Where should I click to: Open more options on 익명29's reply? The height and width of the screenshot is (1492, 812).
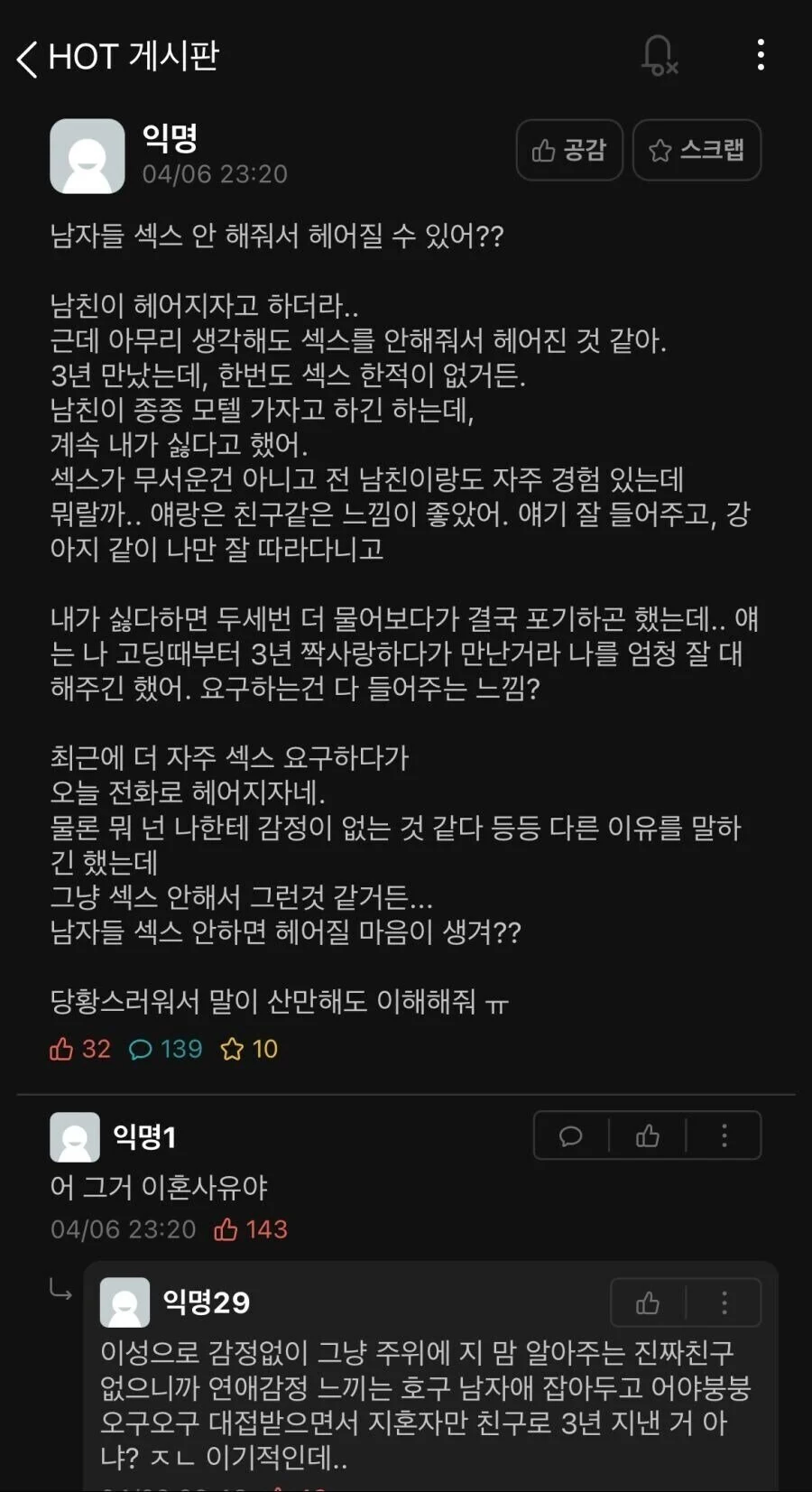click(724, 1302)
